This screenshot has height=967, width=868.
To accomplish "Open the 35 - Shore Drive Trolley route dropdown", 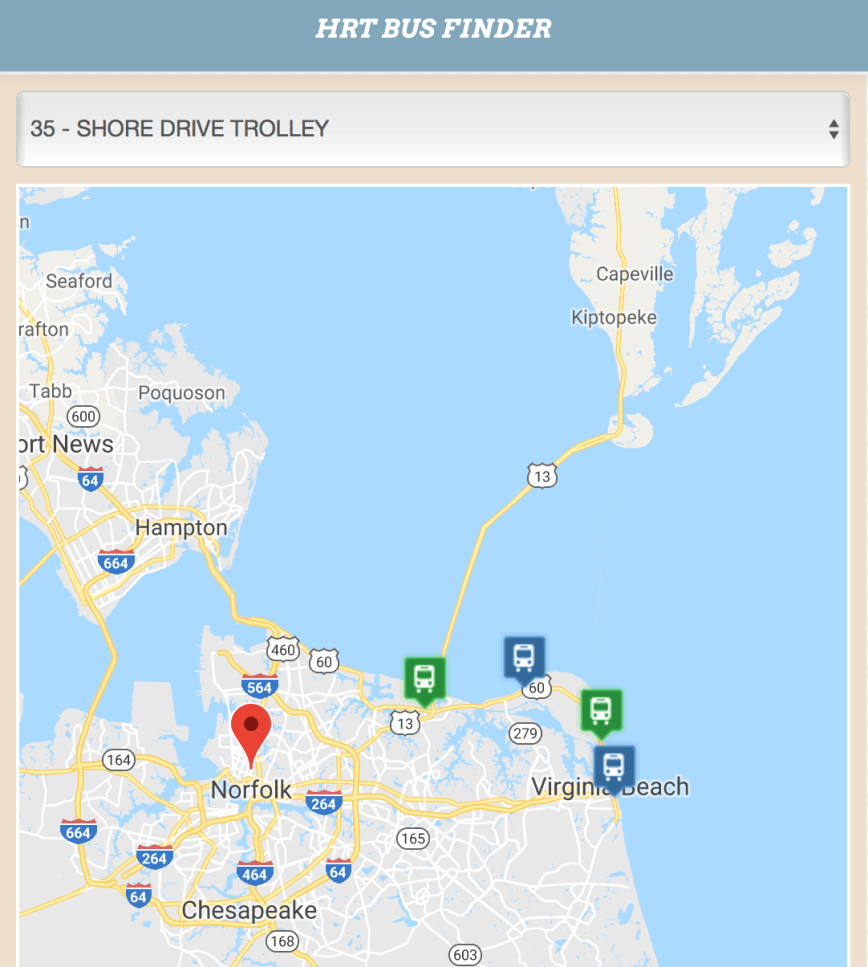I will click(x=432, y=129).
